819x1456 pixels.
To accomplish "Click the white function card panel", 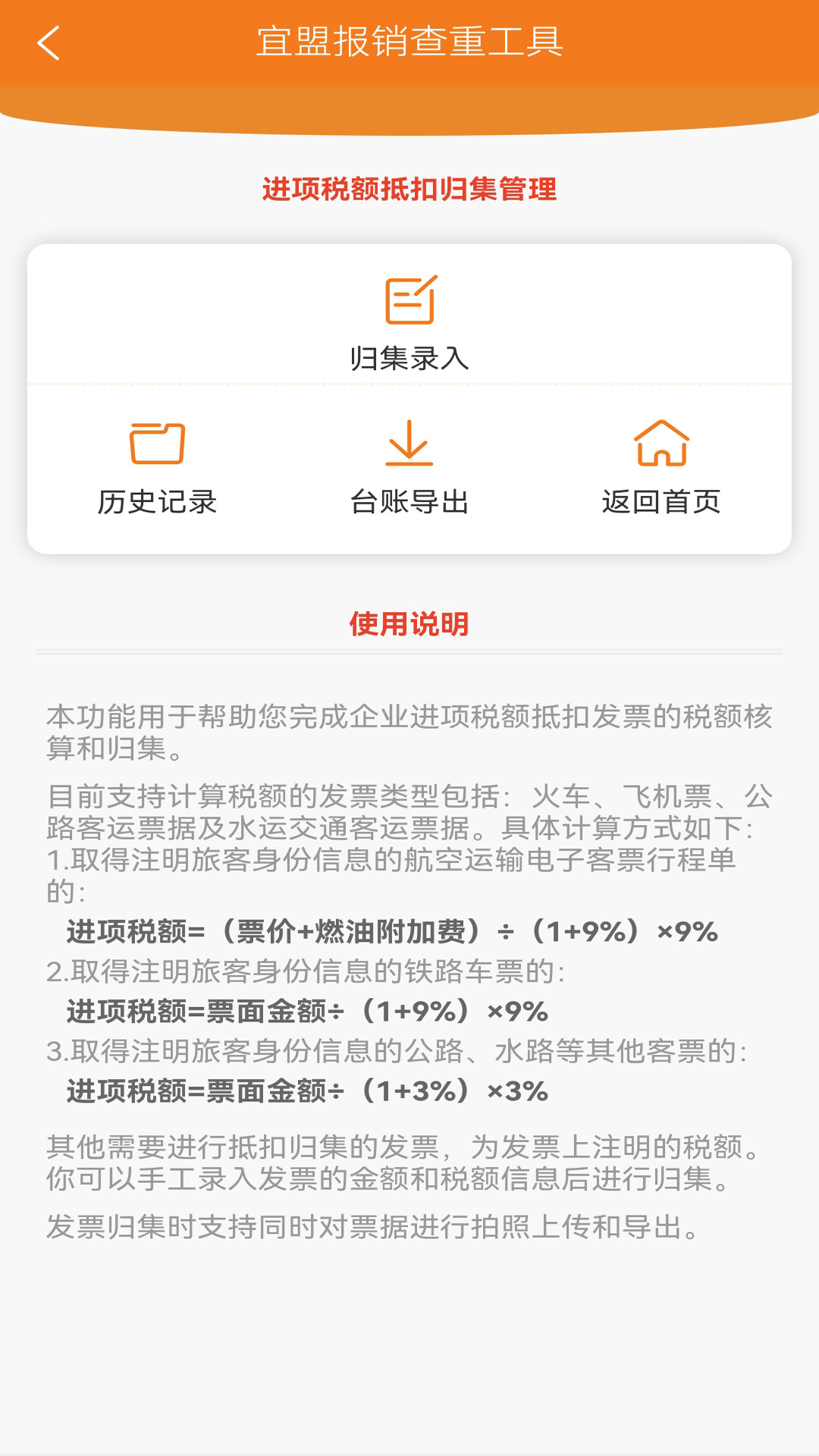I will click(409, 398).
